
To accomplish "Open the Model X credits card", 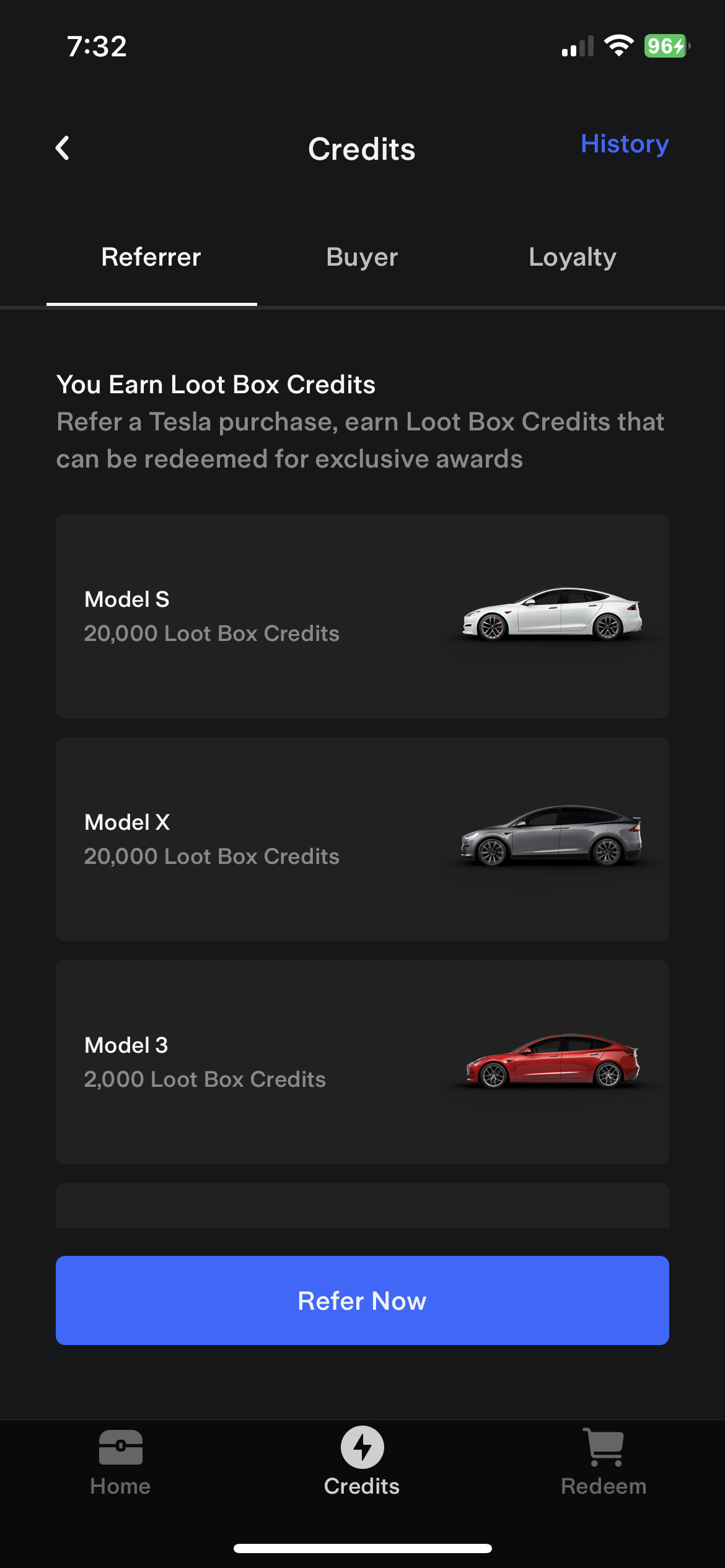I will point(362,839).
